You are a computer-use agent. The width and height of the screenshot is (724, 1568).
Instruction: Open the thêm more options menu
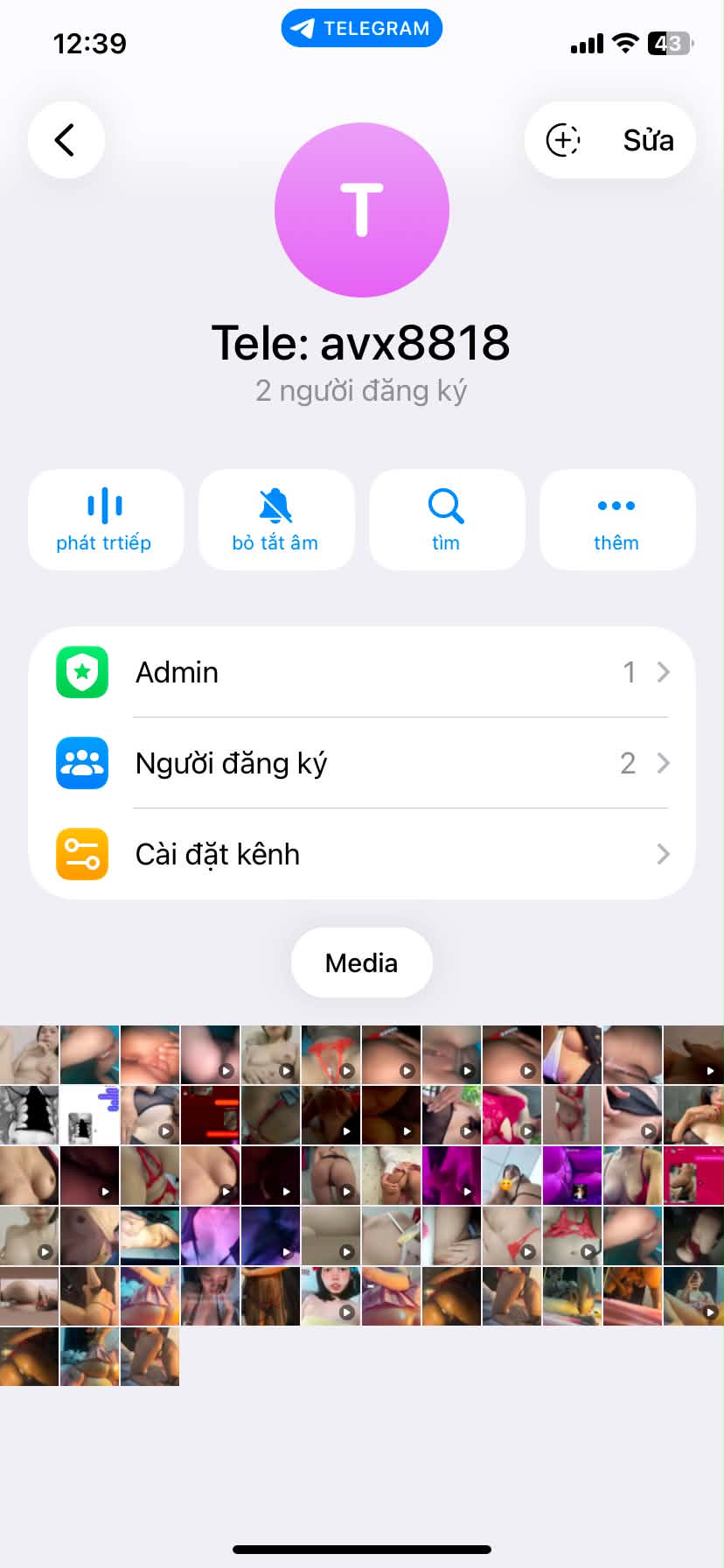tap(617, 520)
